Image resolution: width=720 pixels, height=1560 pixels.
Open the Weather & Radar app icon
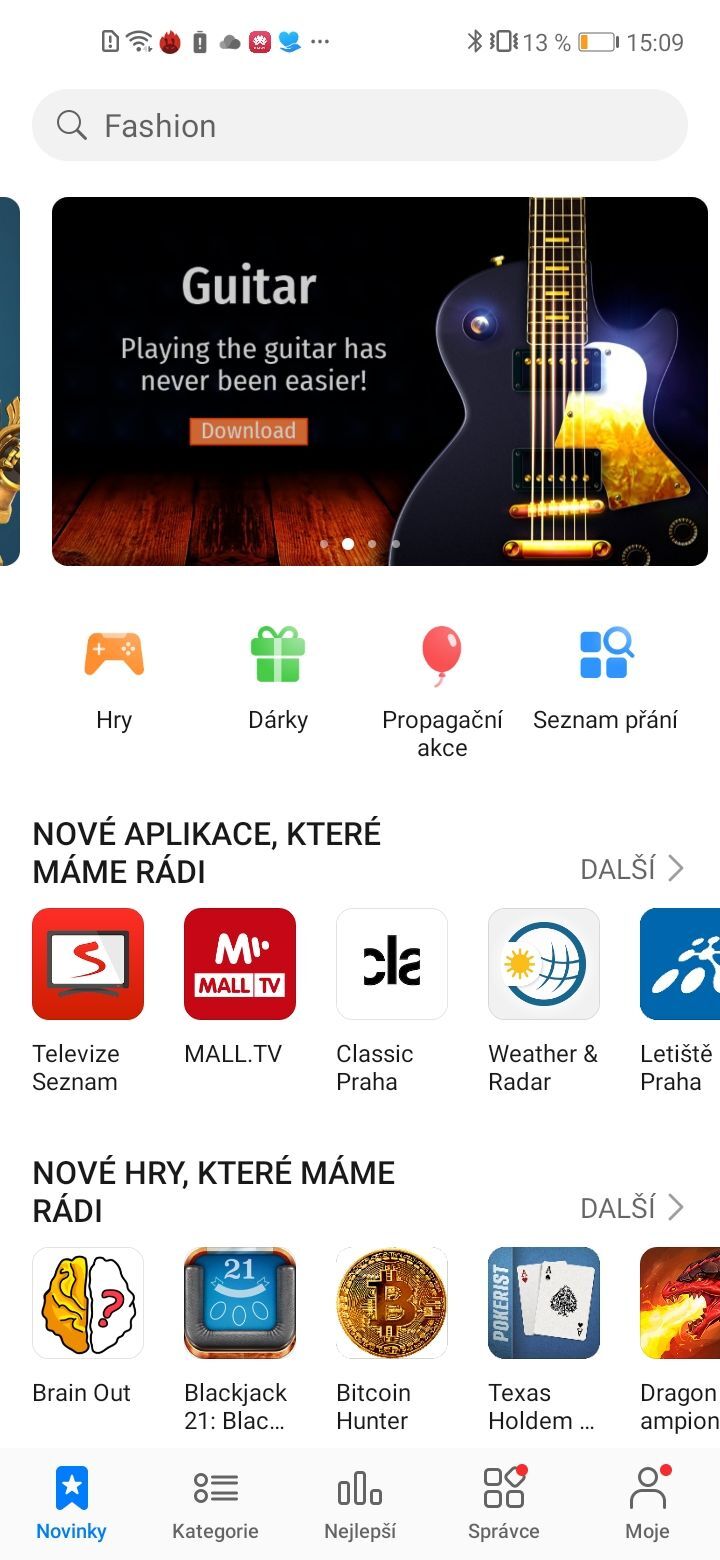click(x=543, y=963)
